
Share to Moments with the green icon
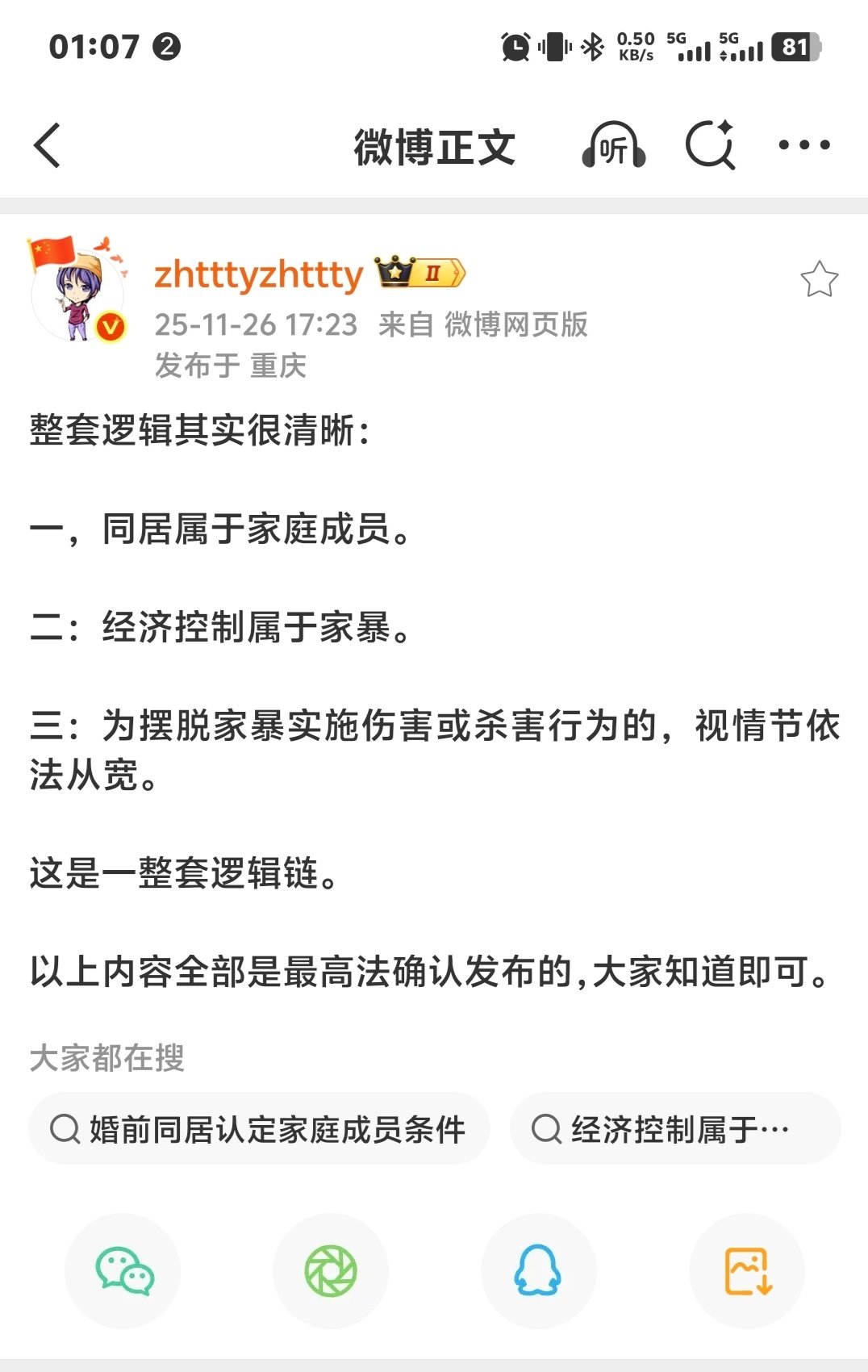pyautogui.click(x=330, y=1271)
